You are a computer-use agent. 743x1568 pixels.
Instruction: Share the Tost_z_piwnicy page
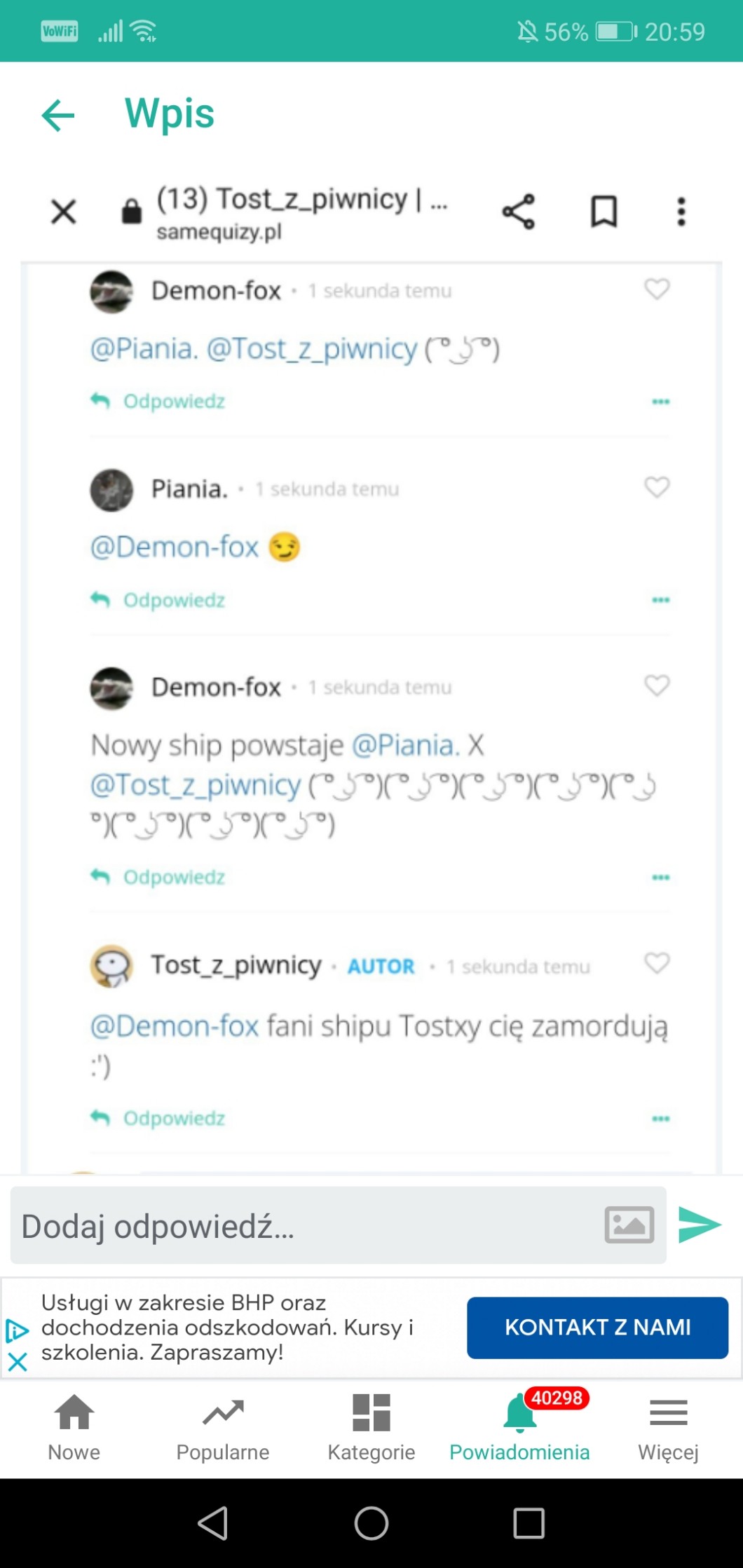click(x=519, y=212)
